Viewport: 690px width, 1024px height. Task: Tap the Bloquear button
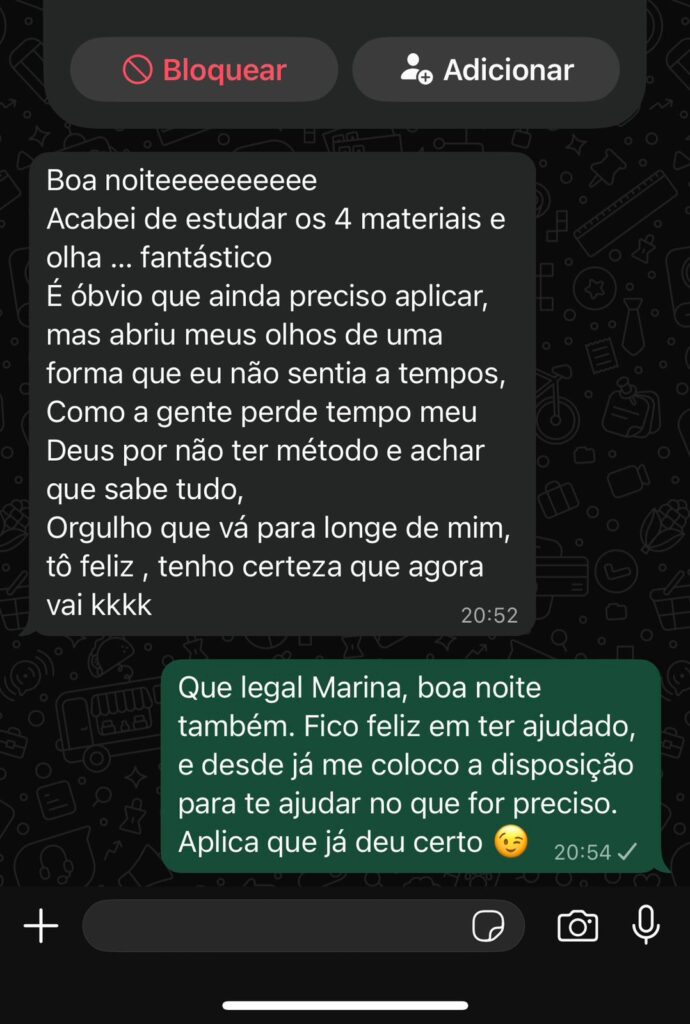coord(204,70)
